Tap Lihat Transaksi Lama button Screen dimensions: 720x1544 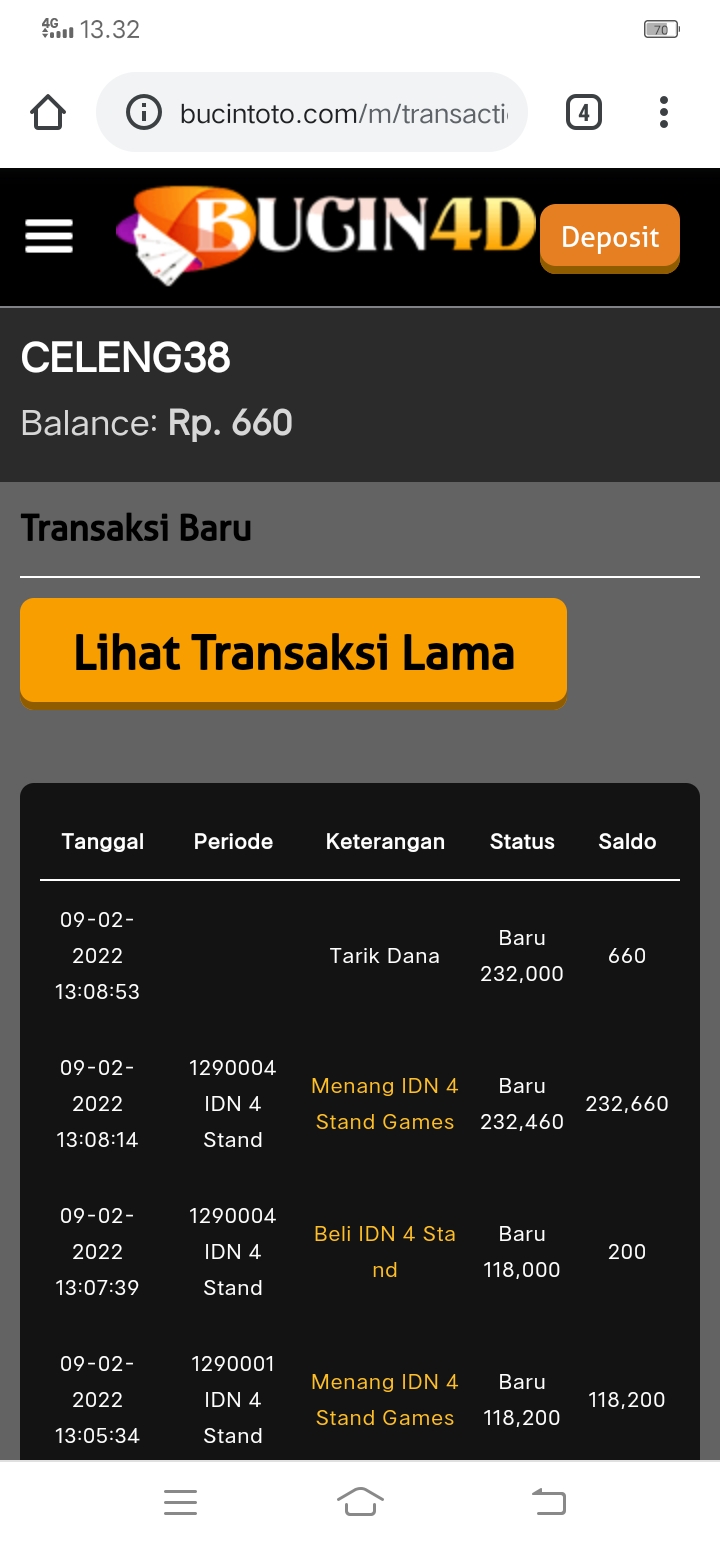293,652
